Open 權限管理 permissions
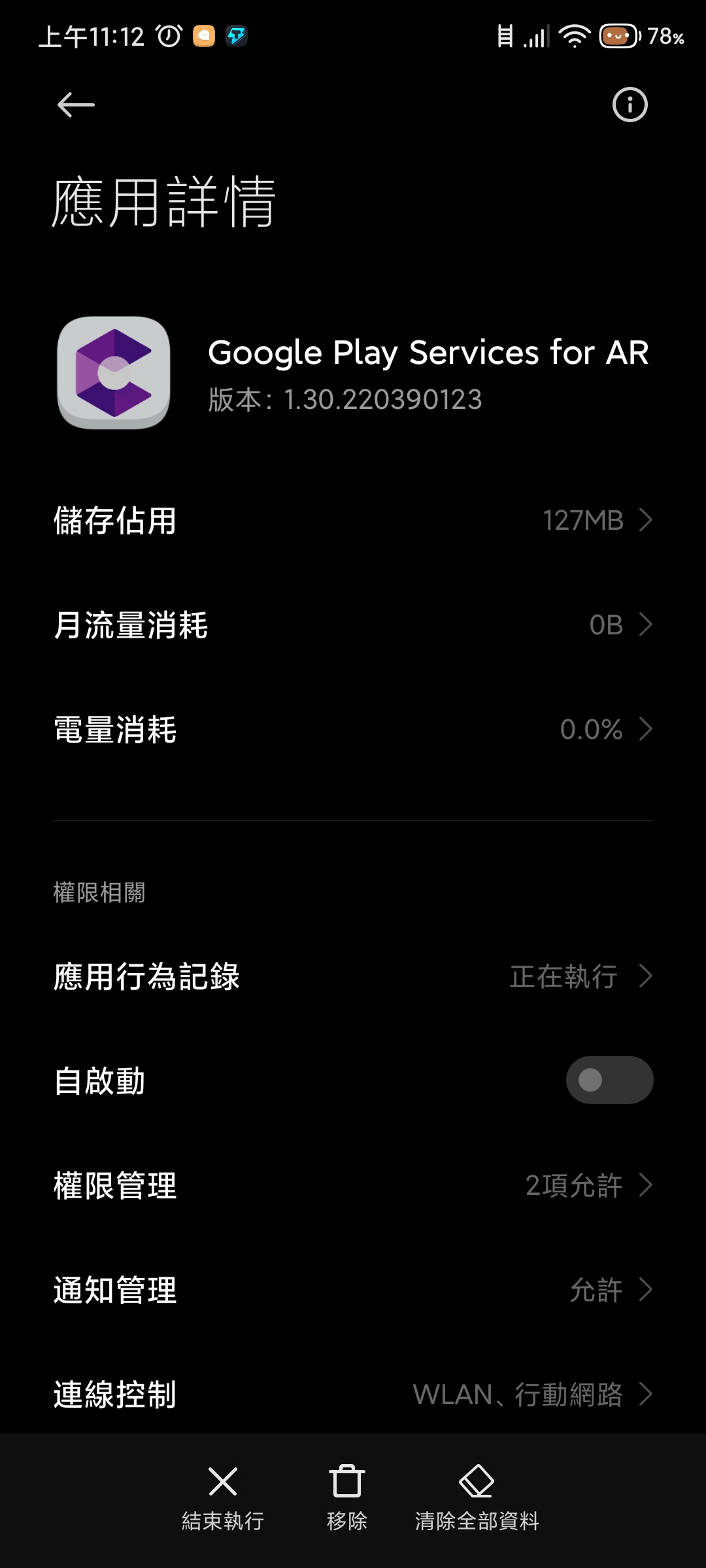The image size is (706, 1568). (x=353, y=1185)
